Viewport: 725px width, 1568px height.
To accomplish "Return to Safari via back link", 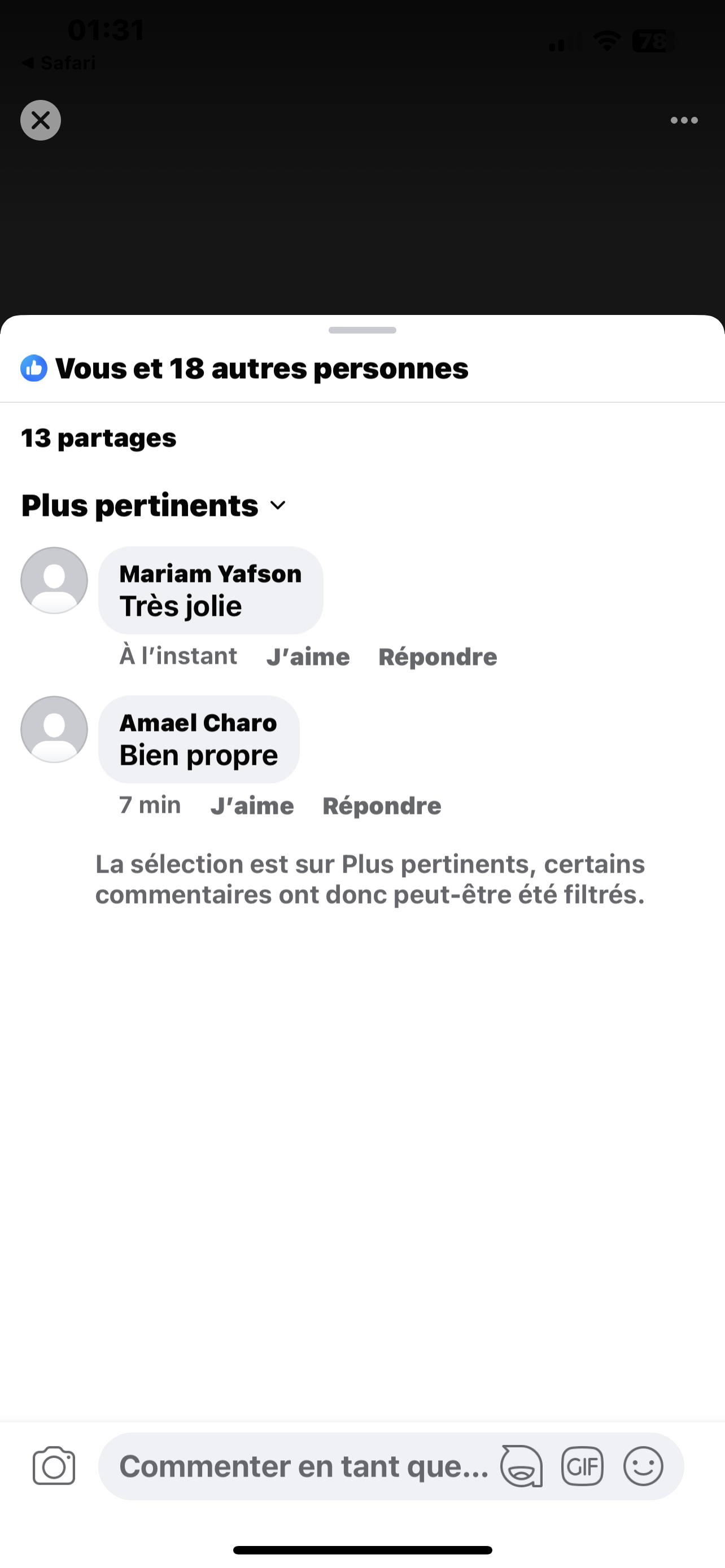I will point(59,63).
